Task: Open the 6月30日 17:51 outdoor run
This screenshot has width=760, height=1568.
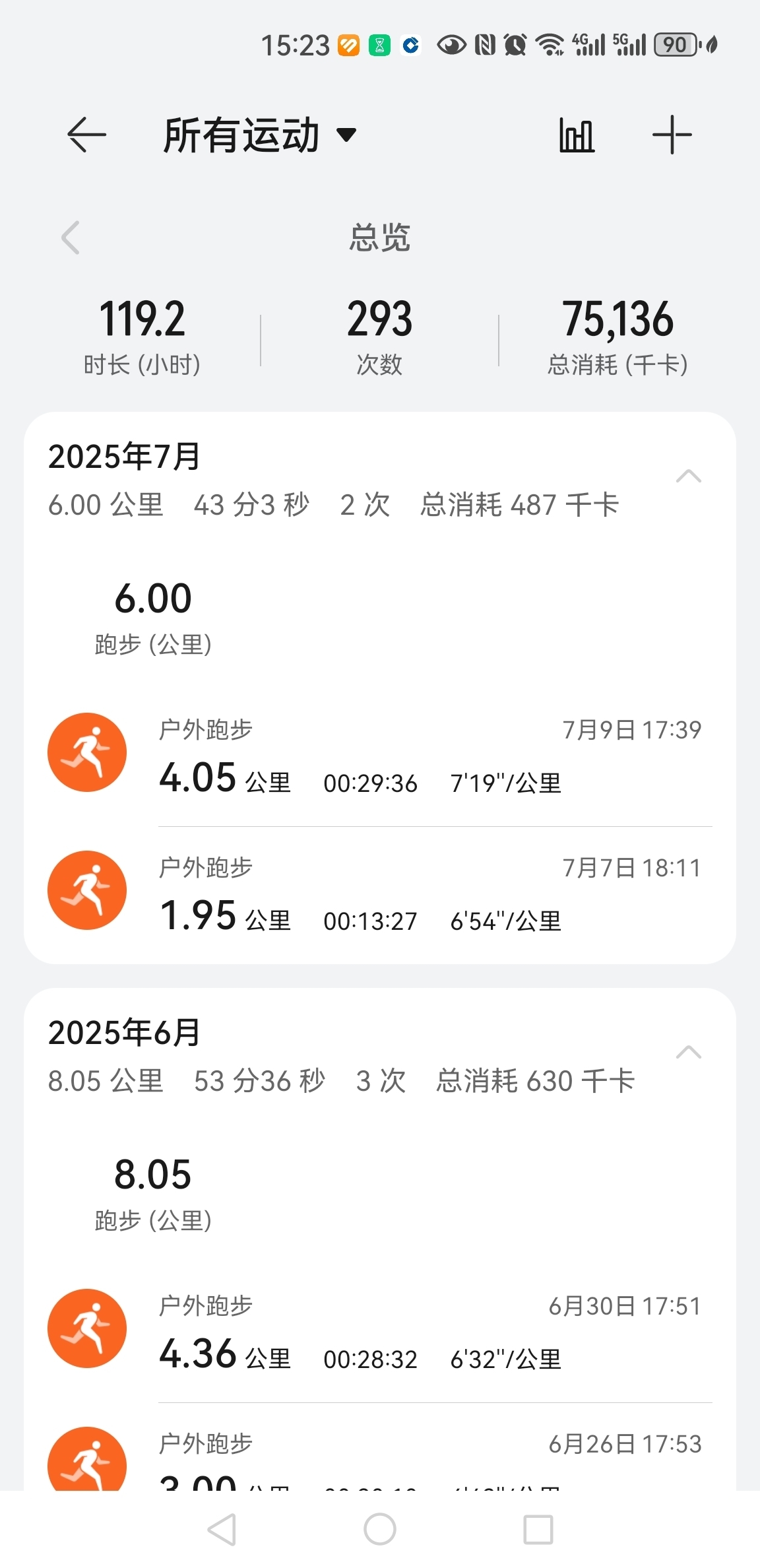Action: click(380, 1332)
